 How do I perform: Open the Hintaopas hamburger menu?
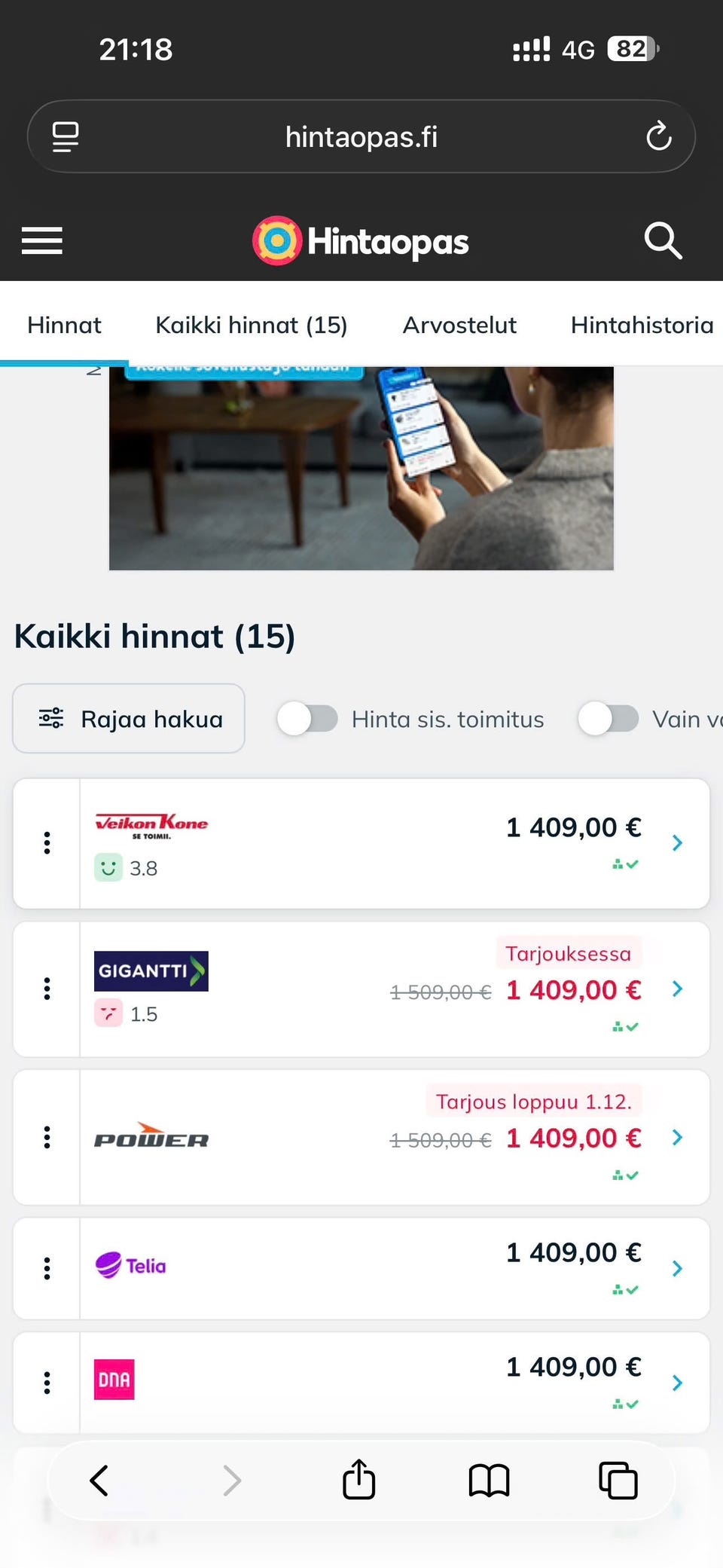point(41,240)
